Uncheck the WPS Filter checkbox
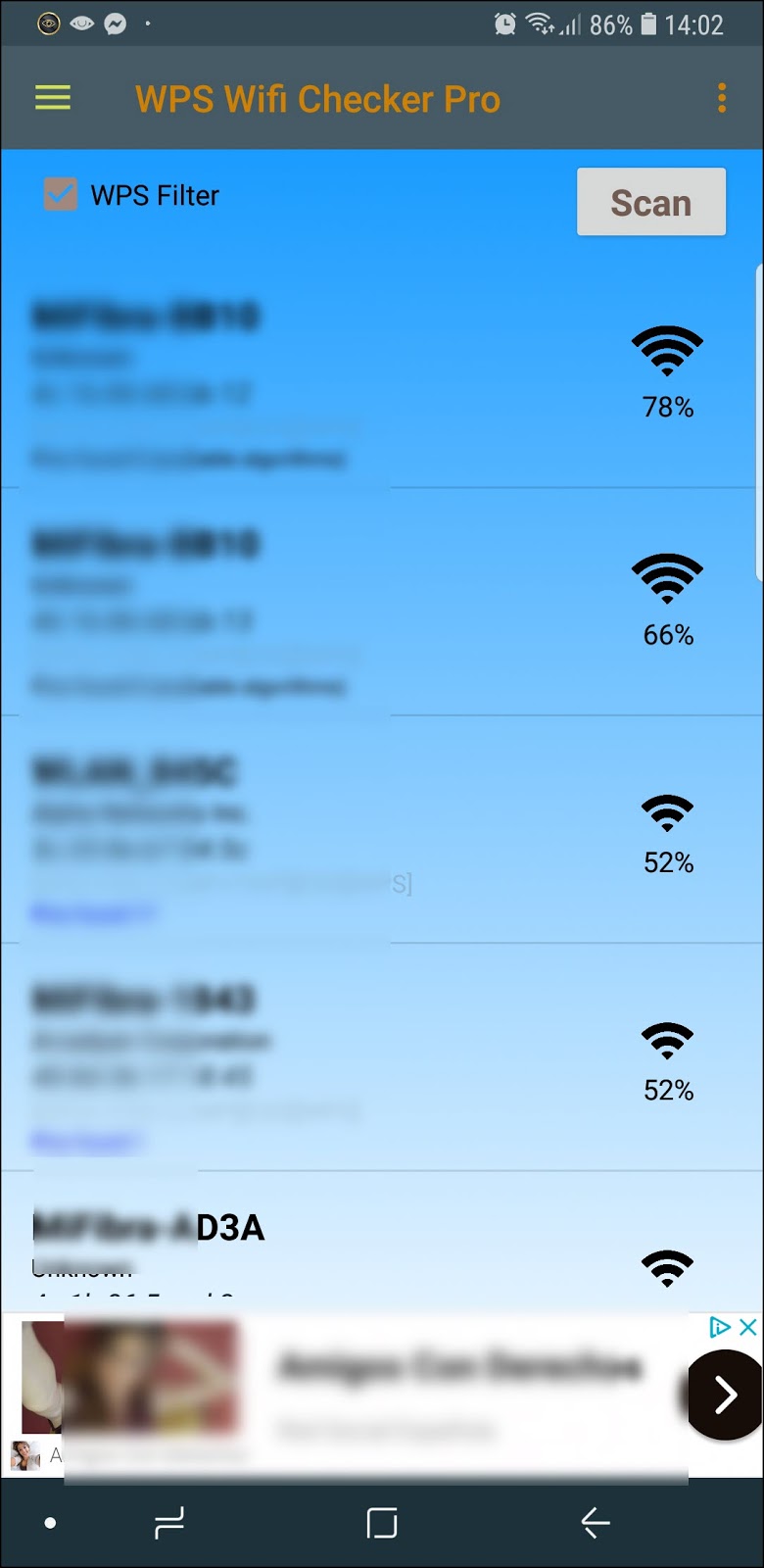The height and width of the screenshot is (1568, 764). coord(61,195)
